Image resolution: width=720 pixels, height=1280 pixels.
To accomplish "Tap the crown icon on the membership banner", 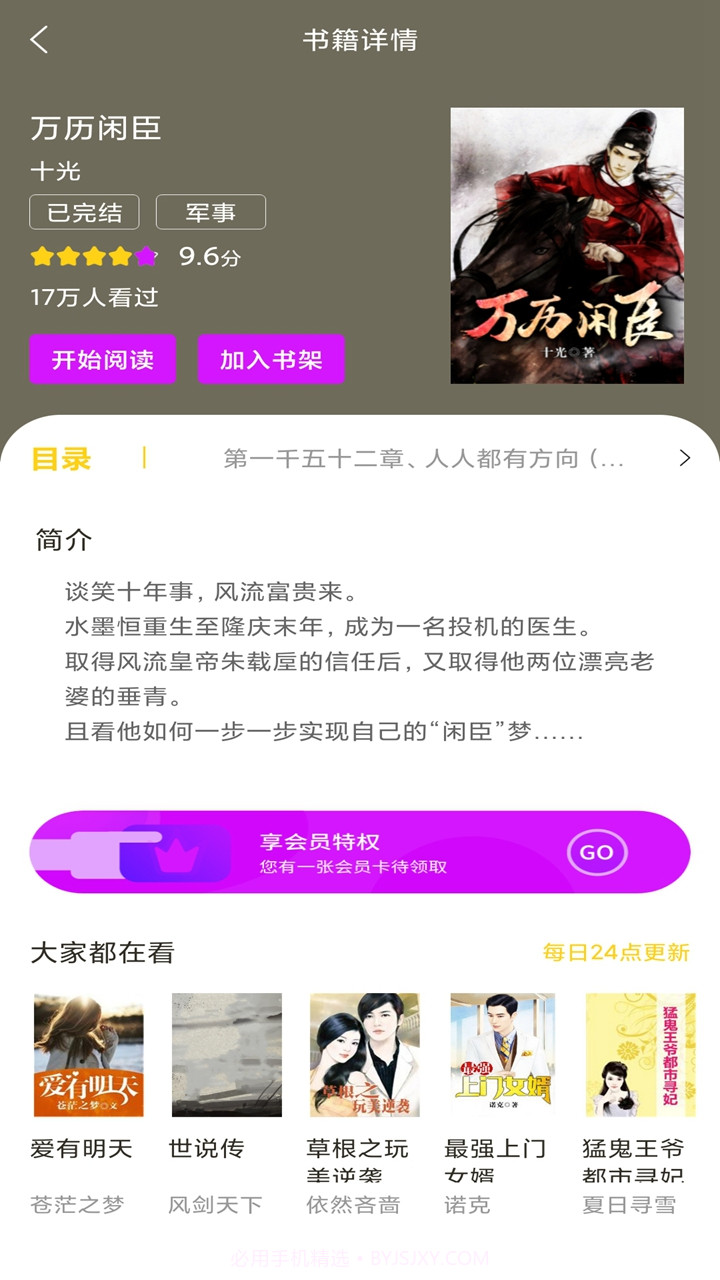I will coord(176,852).
